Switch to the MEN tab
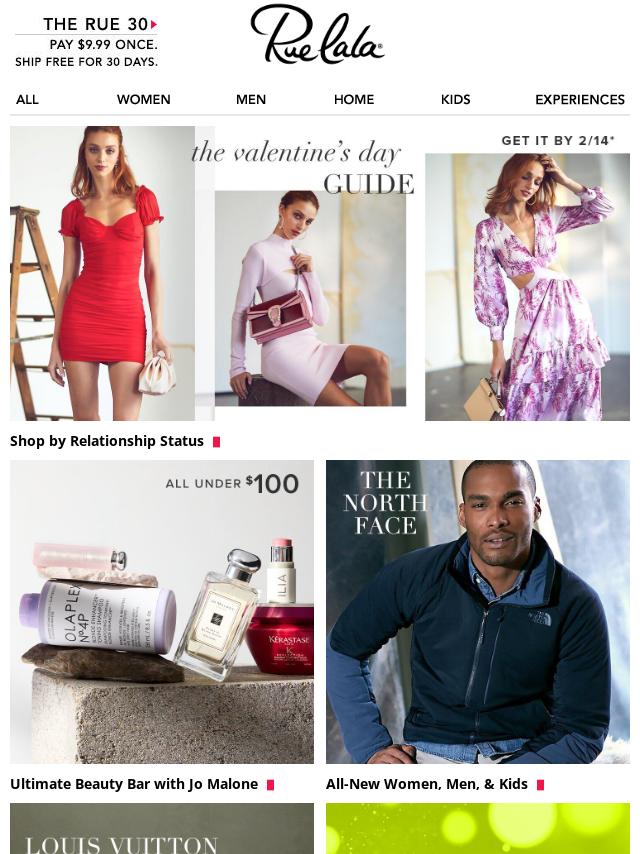This screenshot has height=854, width=640. tap(251, 99)
